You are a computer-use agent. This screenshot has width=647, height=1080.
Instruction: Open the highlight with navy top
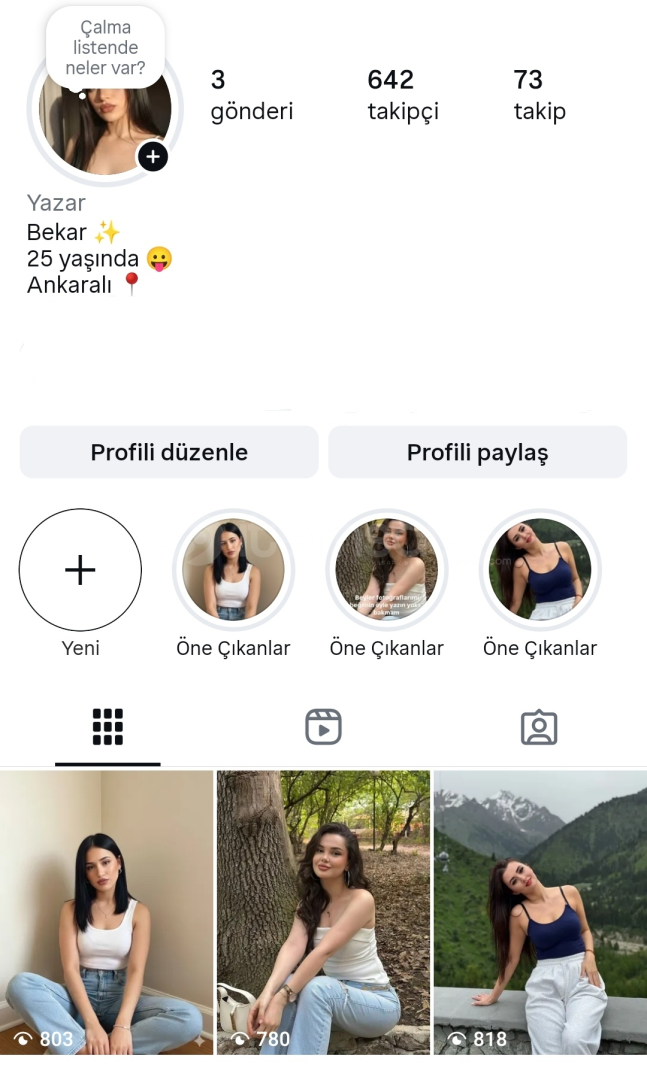(540, 570)
